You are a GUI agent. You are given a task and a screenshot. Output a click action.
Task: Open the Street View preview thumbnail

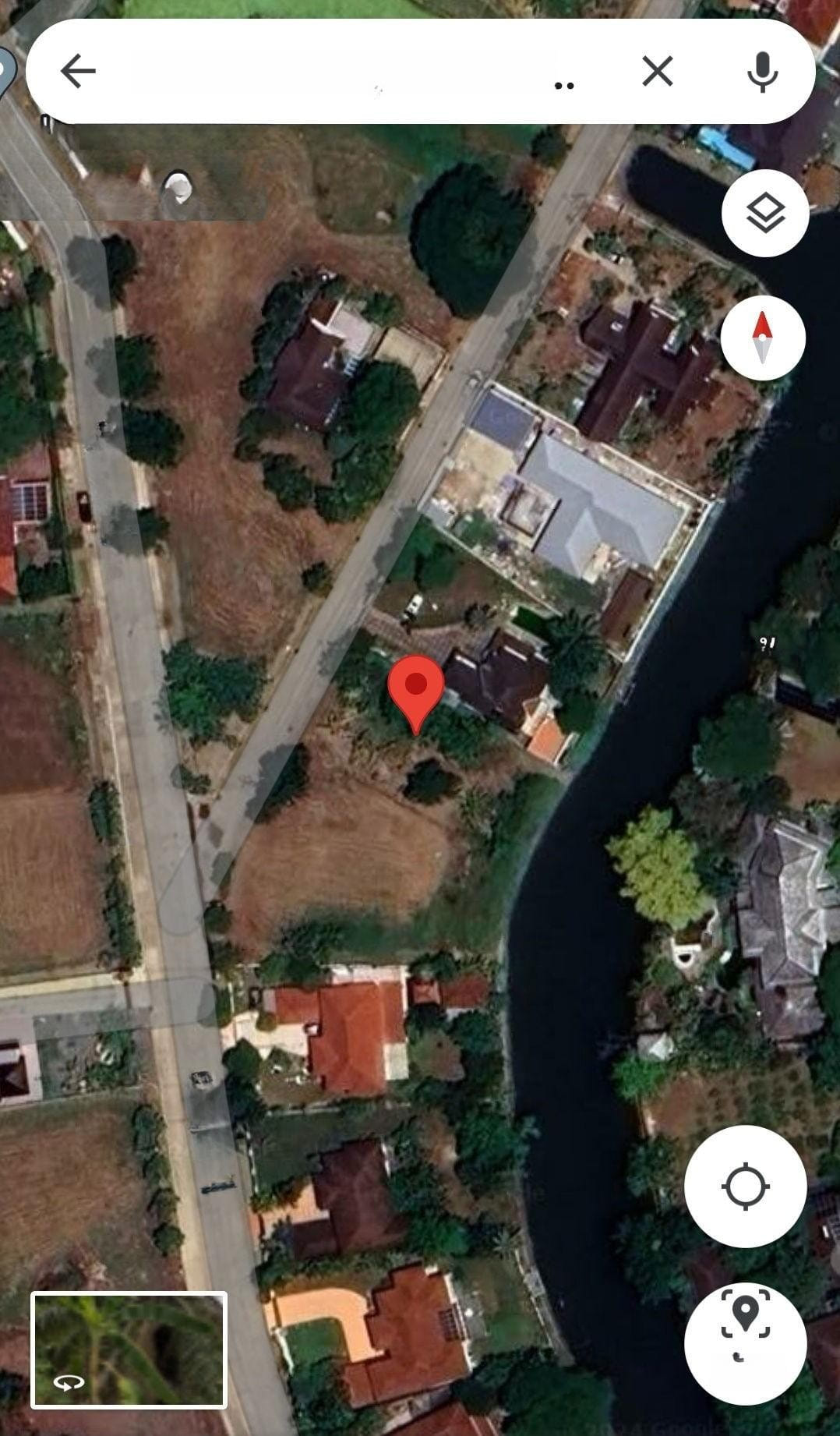129,1350
